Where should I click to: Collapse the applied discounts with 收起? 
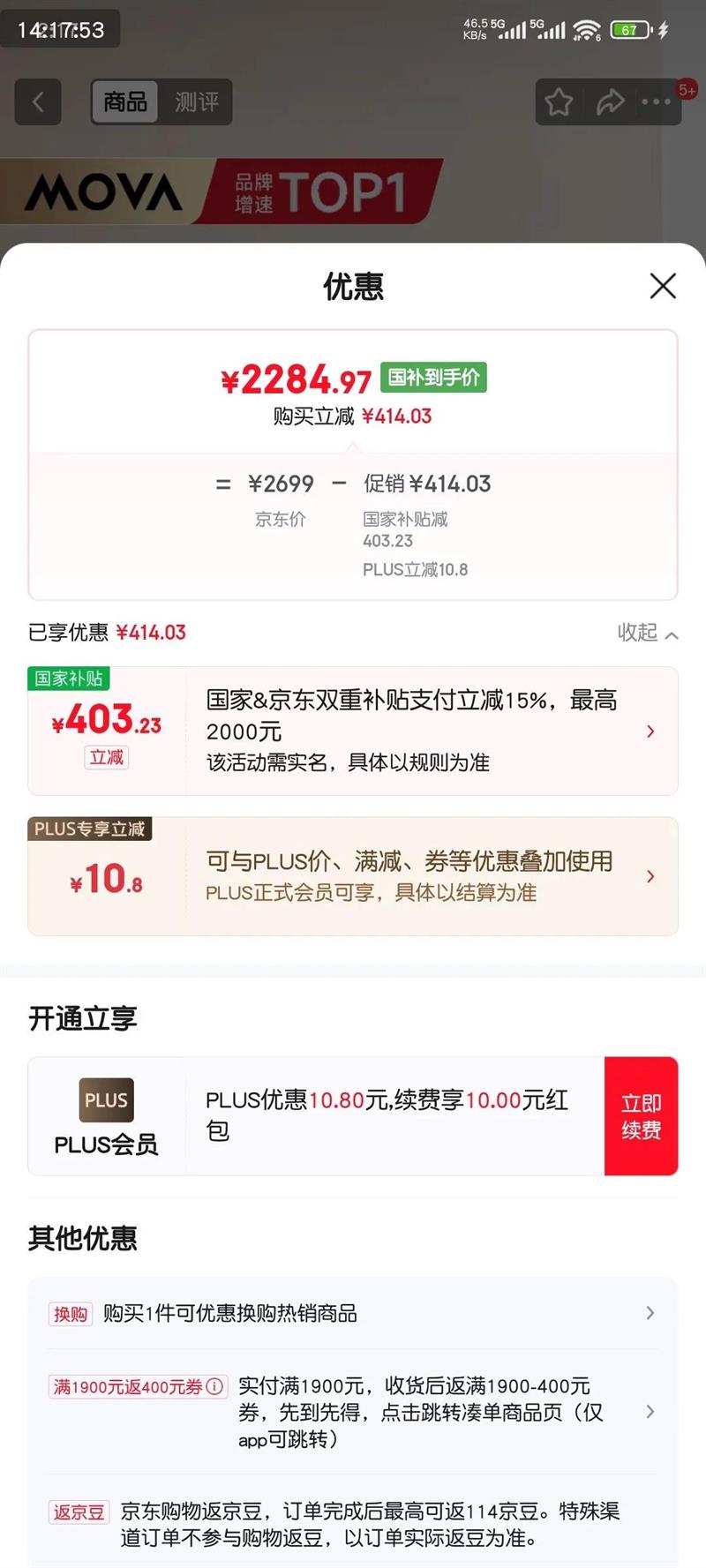click(x=648, y=633)
